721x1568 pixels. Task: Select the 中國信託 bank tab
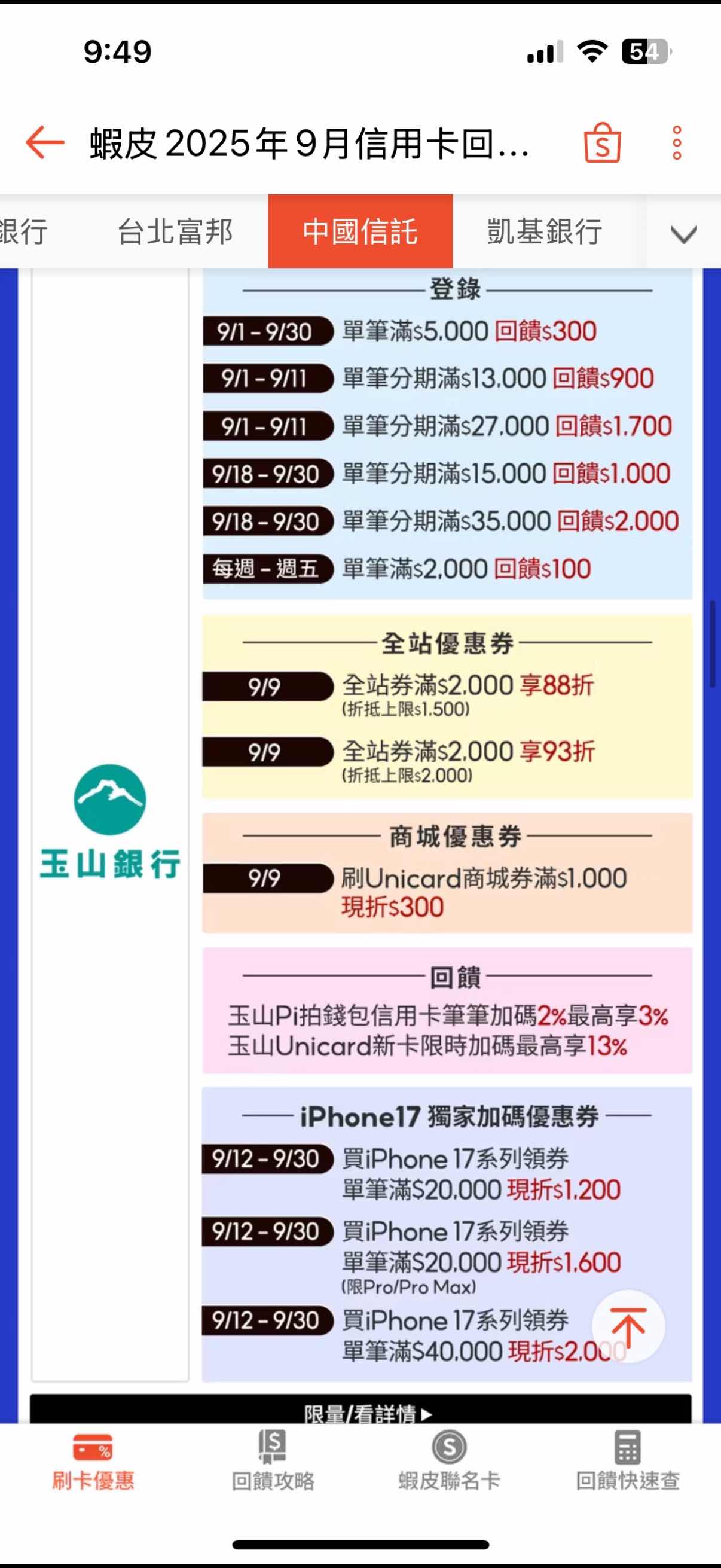pyautogui.click(x=360, y=232)
